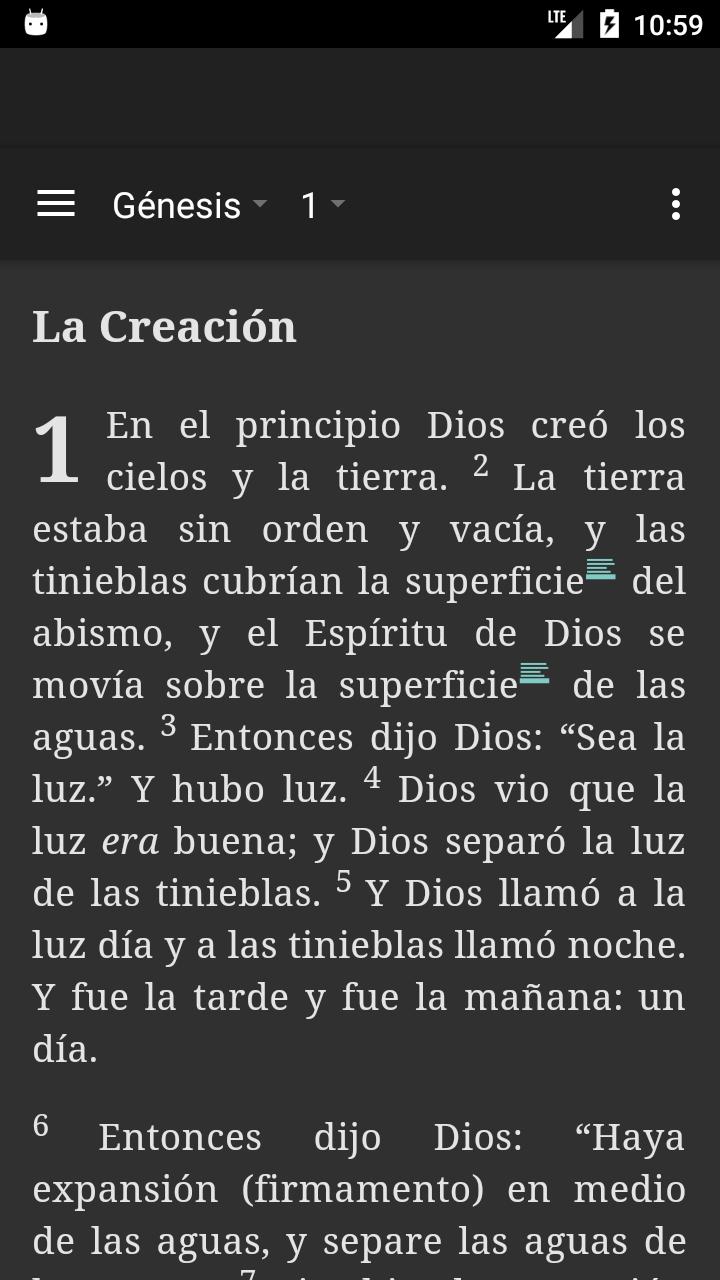720x1280 pixels.
Task: Tap the footnote icon after 'superficie del abismo'
Action: pos(600,570)
